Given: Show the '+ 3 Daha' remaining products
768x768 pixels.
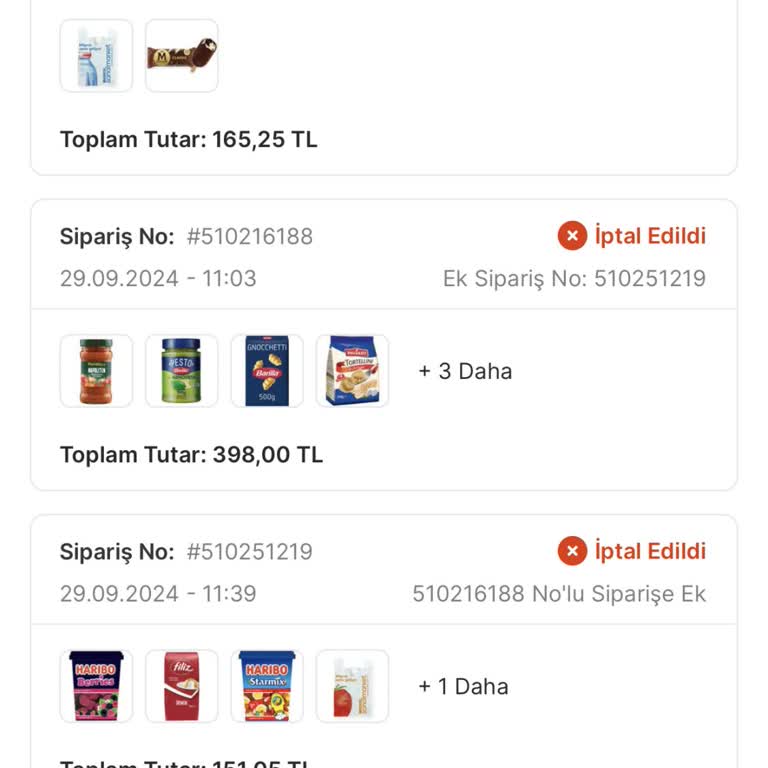Looking at the screenshot, I should pyautogui.click(x=465, y=371).
